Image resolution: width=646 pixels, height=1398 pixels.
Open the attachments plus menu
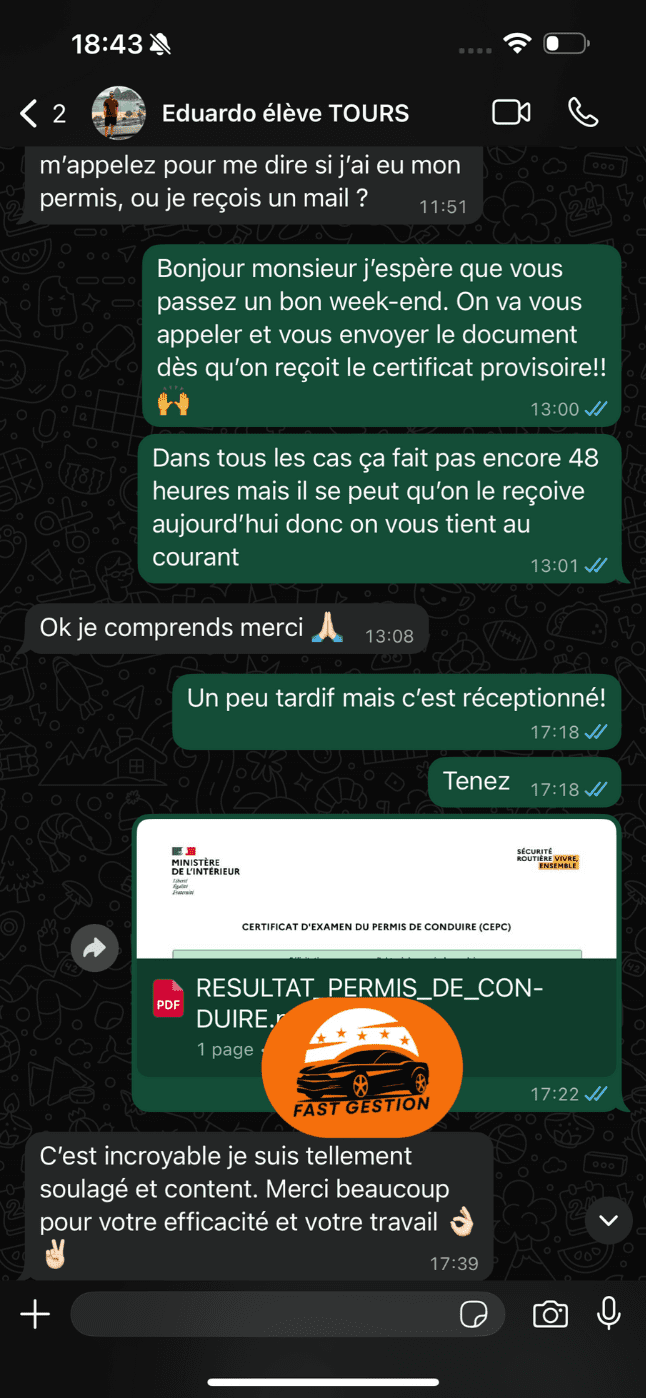tap(35, 1314)
